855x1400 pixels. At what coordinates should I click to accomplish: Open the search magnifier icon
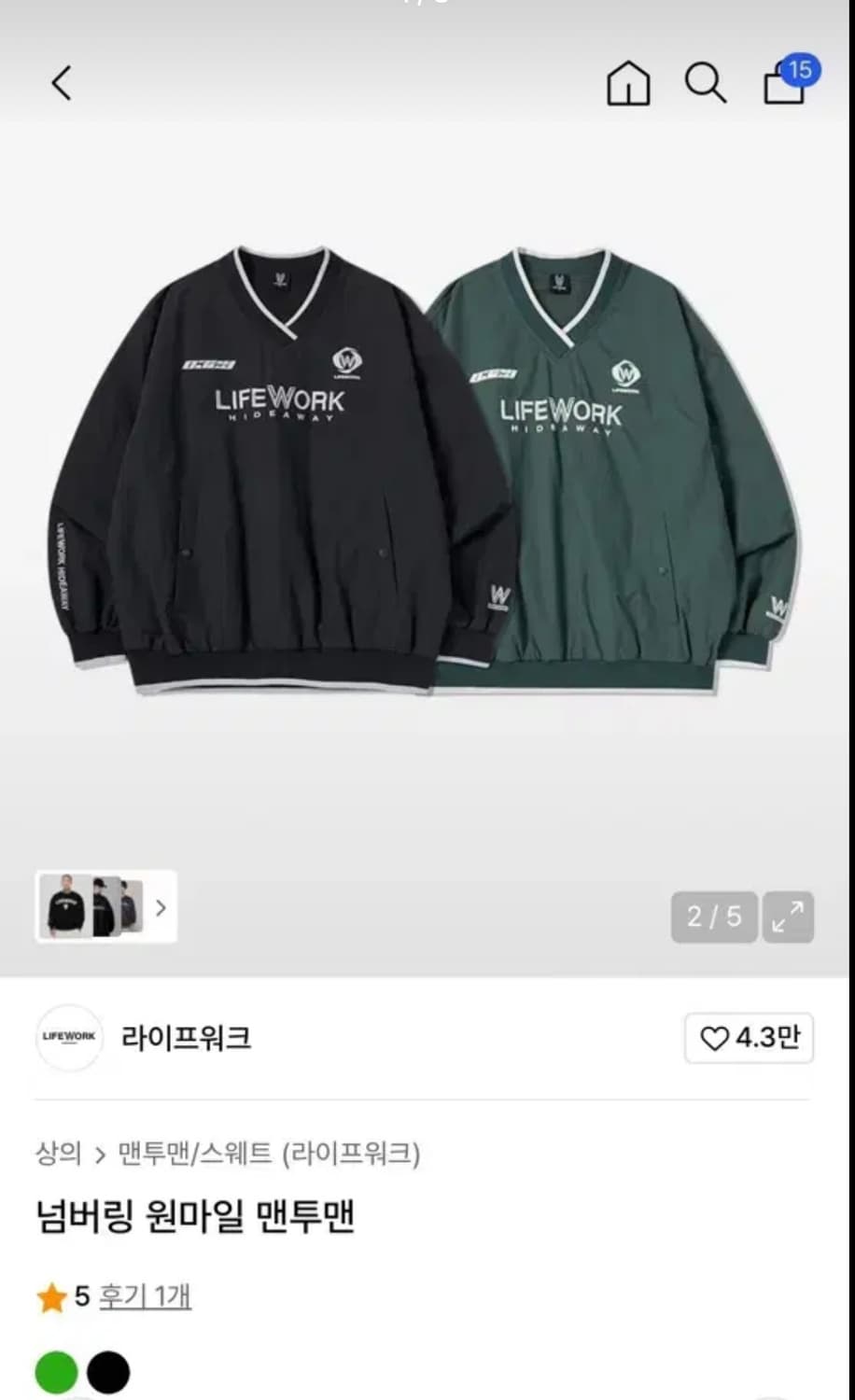click(x=706, y=85)
